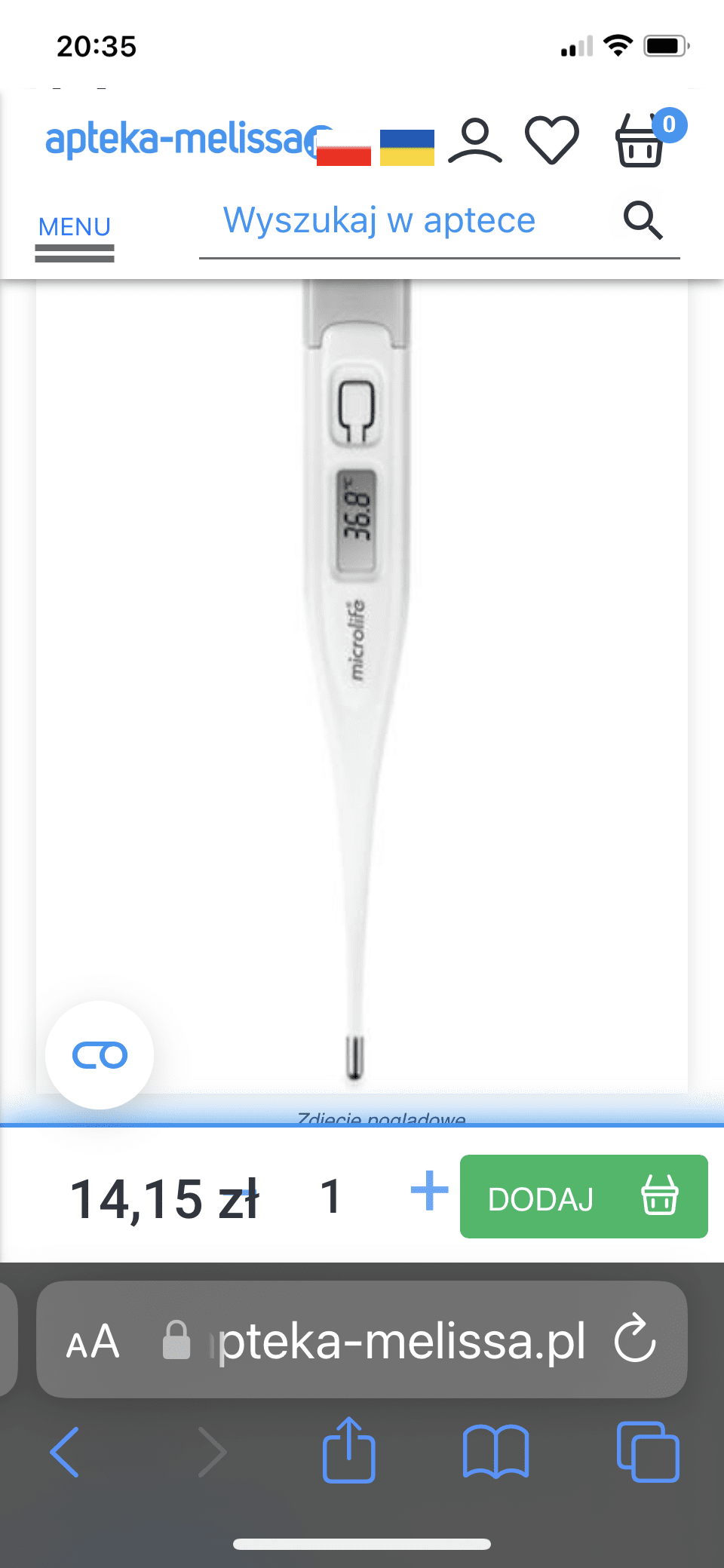The width and height of the screenshot is (724, 1568).
Task: Open the shopping basket
Action: click(x=640, y=142)
